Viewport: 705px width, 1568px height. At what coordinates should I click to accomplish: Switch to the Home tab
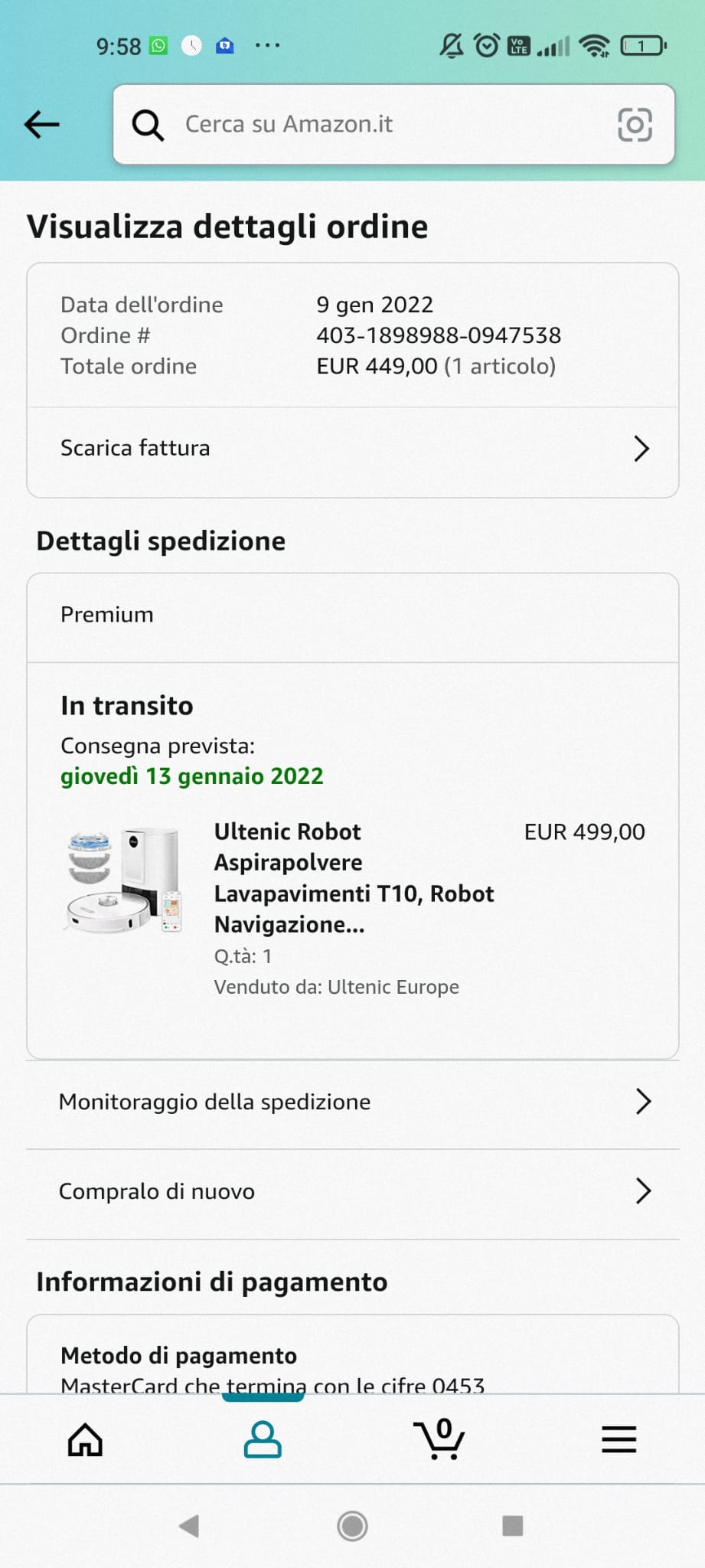tap(85, 1440)
